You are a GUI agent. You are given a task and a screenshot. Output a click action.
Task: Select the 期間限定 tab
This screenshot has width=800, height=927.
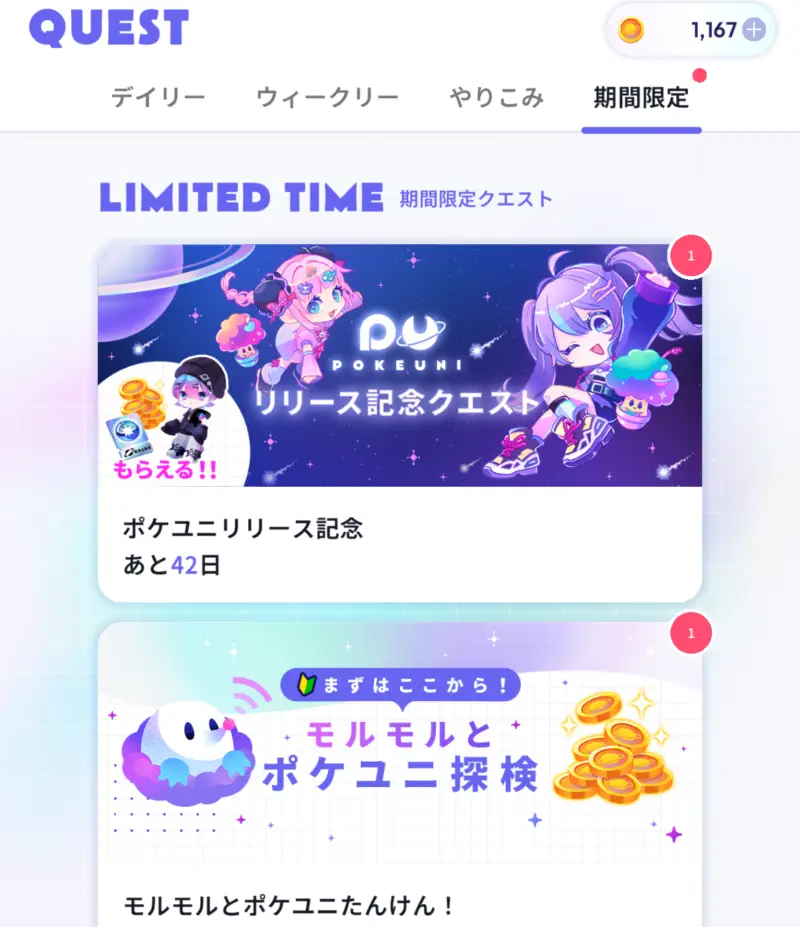coord(641,96)
